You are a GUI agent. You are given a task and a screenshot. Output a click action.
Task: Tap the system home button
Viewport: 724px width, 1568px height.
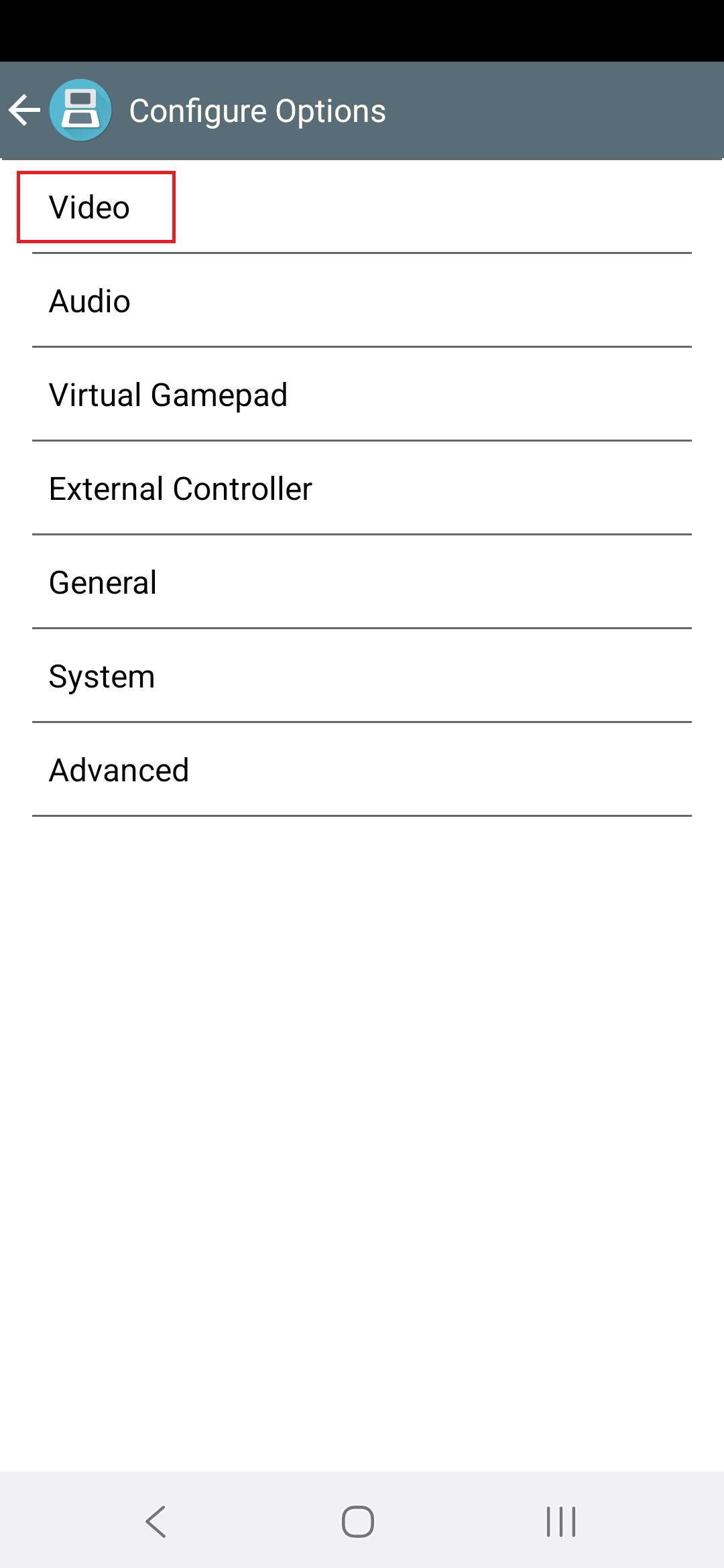tap(358, 1521)
